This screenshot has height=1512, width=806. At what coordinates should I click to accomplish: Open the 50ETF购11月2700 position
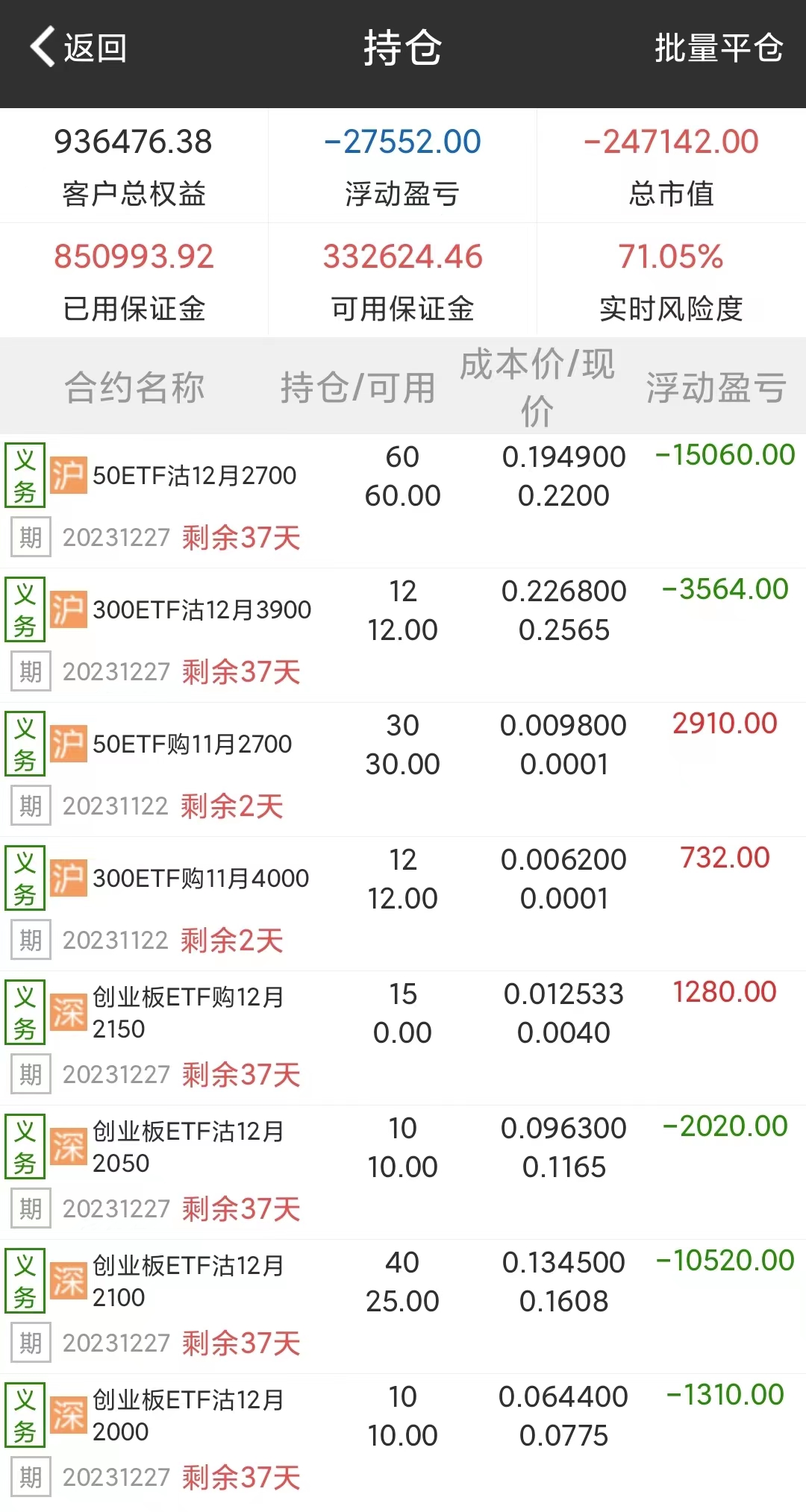(192, 744)
